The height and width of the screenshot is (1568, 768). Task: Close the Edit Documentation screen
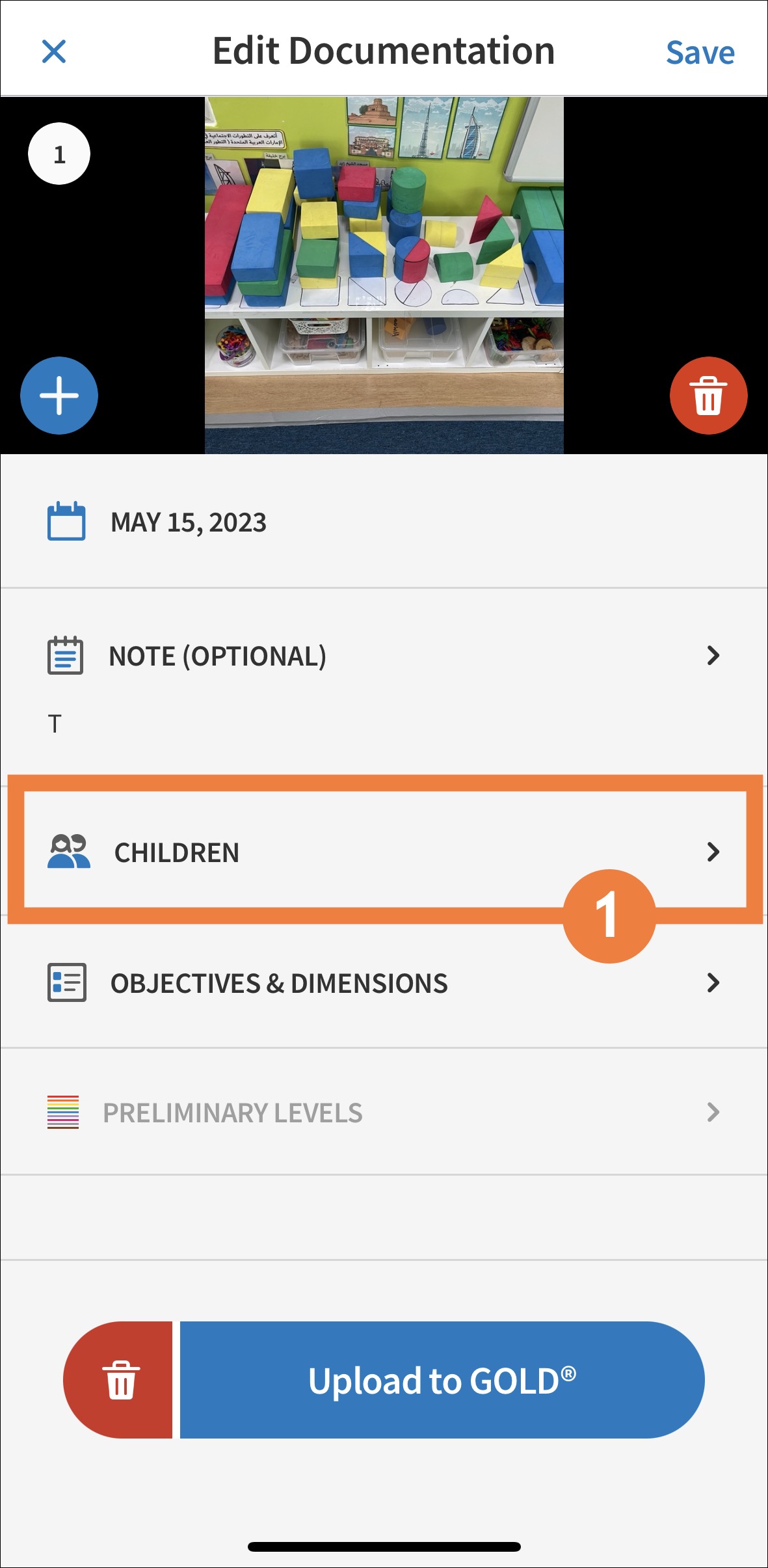[x=54, y=51]
